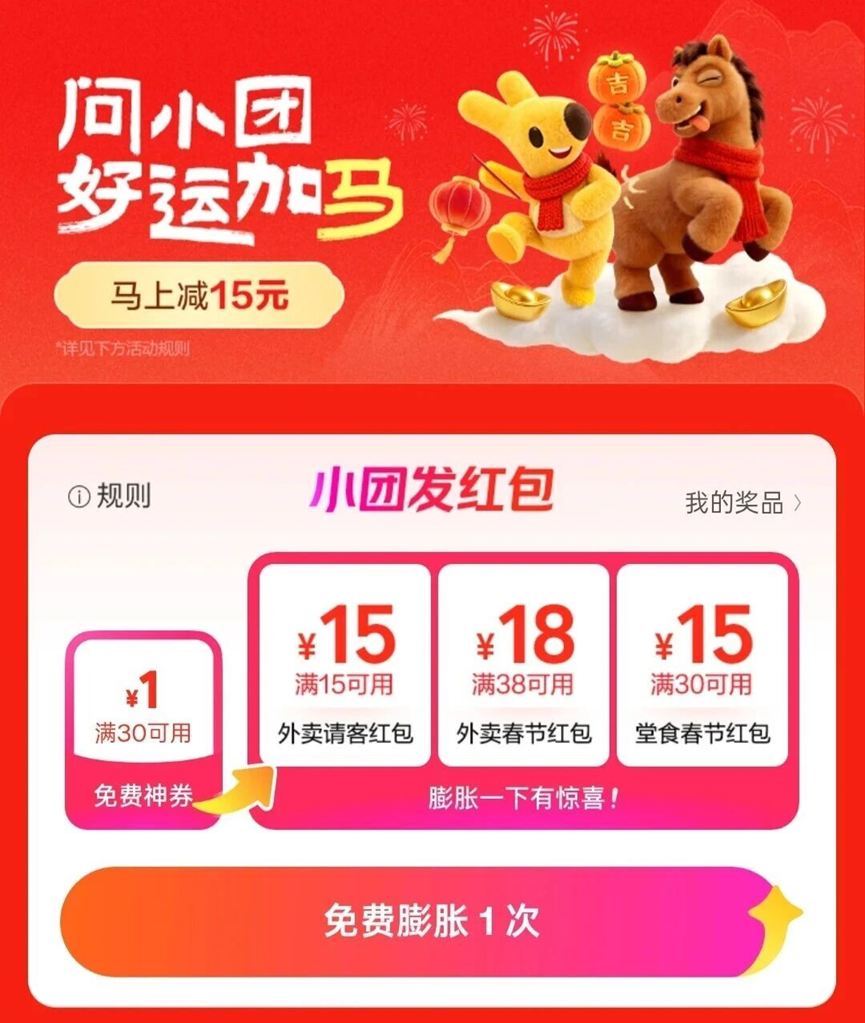Select the 堂食春节红包 ¥15 coupon
This screenshot has height=1023, width=865.
(x=702, y=665)
